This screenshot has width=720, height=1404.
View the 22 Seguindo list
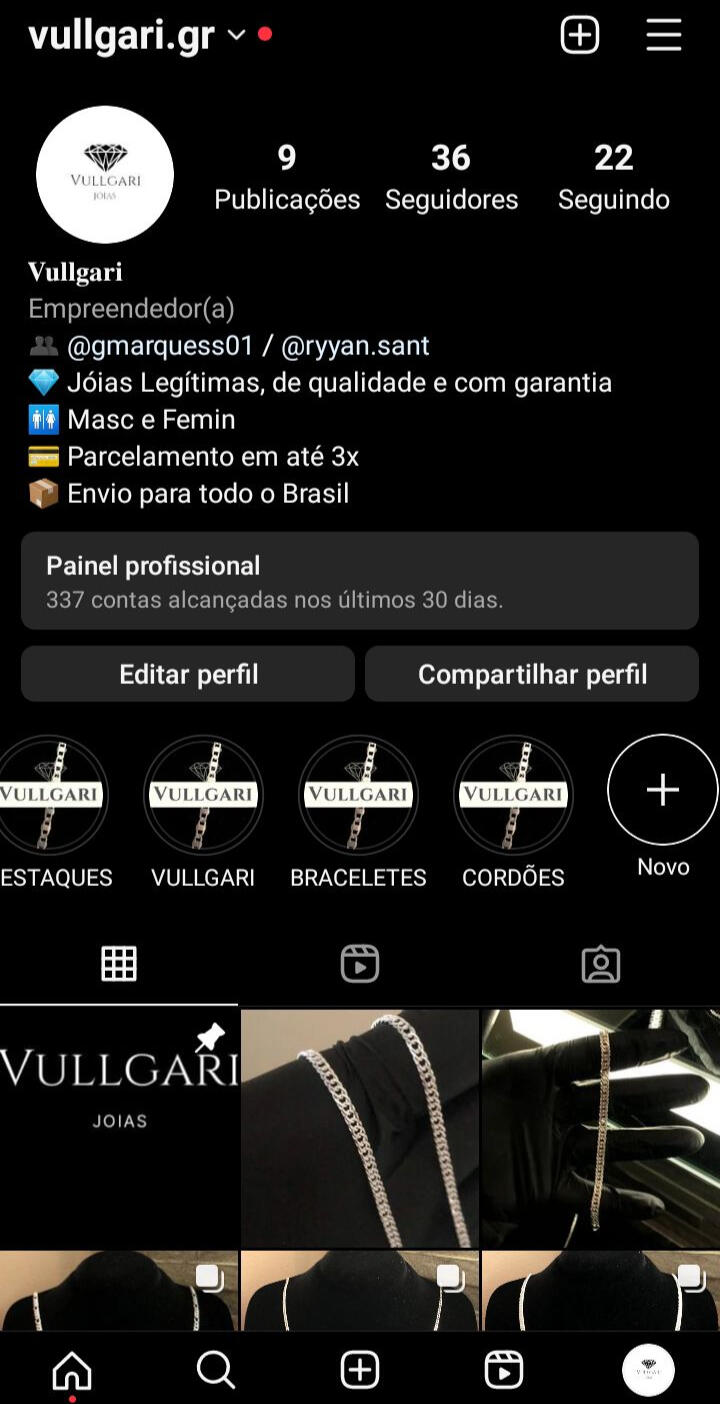(x=614, y=177)
